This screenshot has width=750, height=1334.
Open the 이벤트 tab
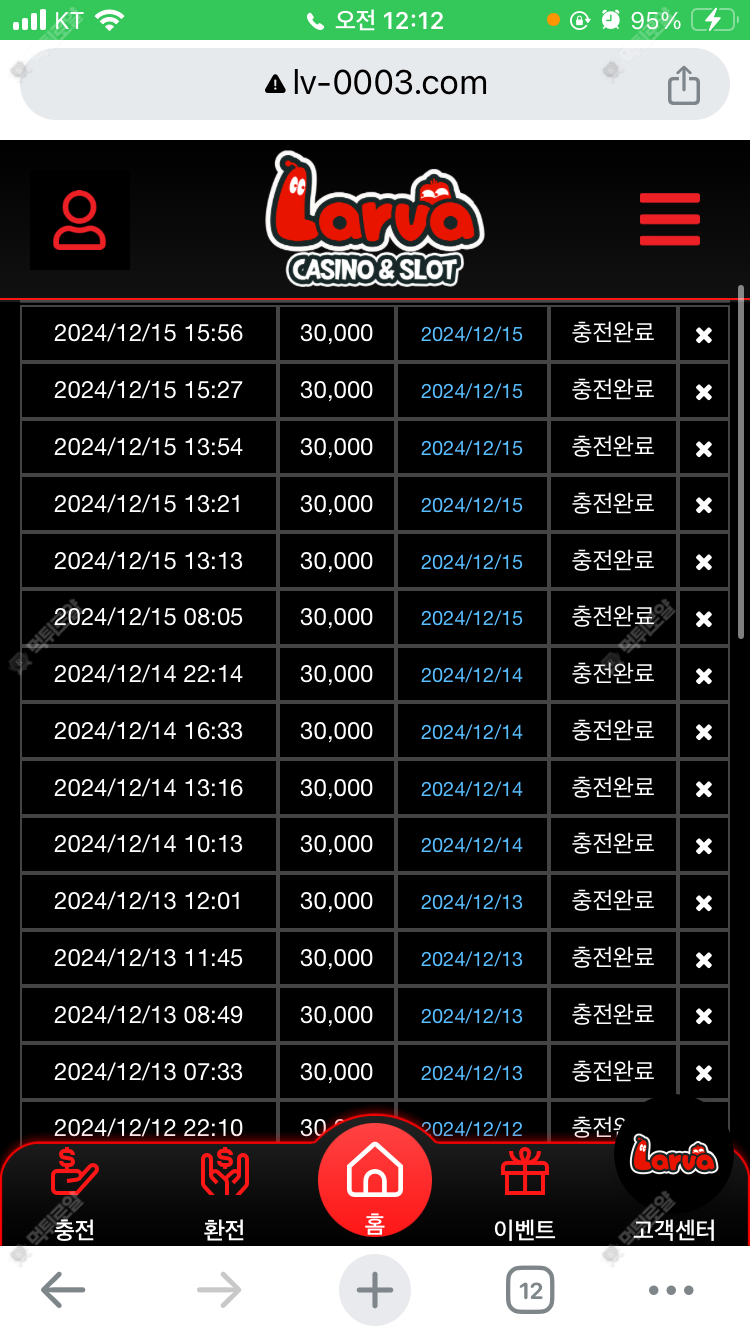[525, 1195]
